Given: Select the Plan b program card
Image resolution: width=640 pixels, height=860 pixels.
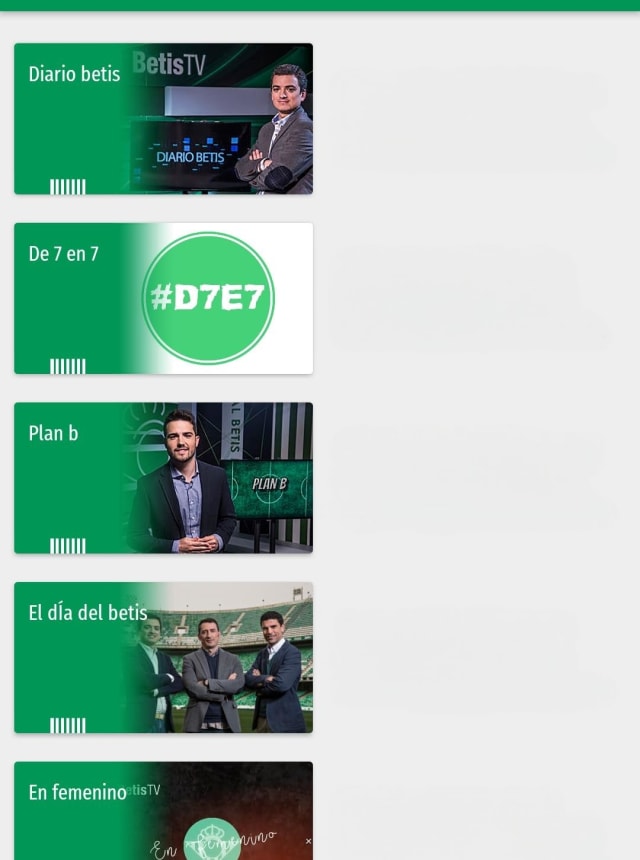Looking at the screenshot, I should coord(163,478).
